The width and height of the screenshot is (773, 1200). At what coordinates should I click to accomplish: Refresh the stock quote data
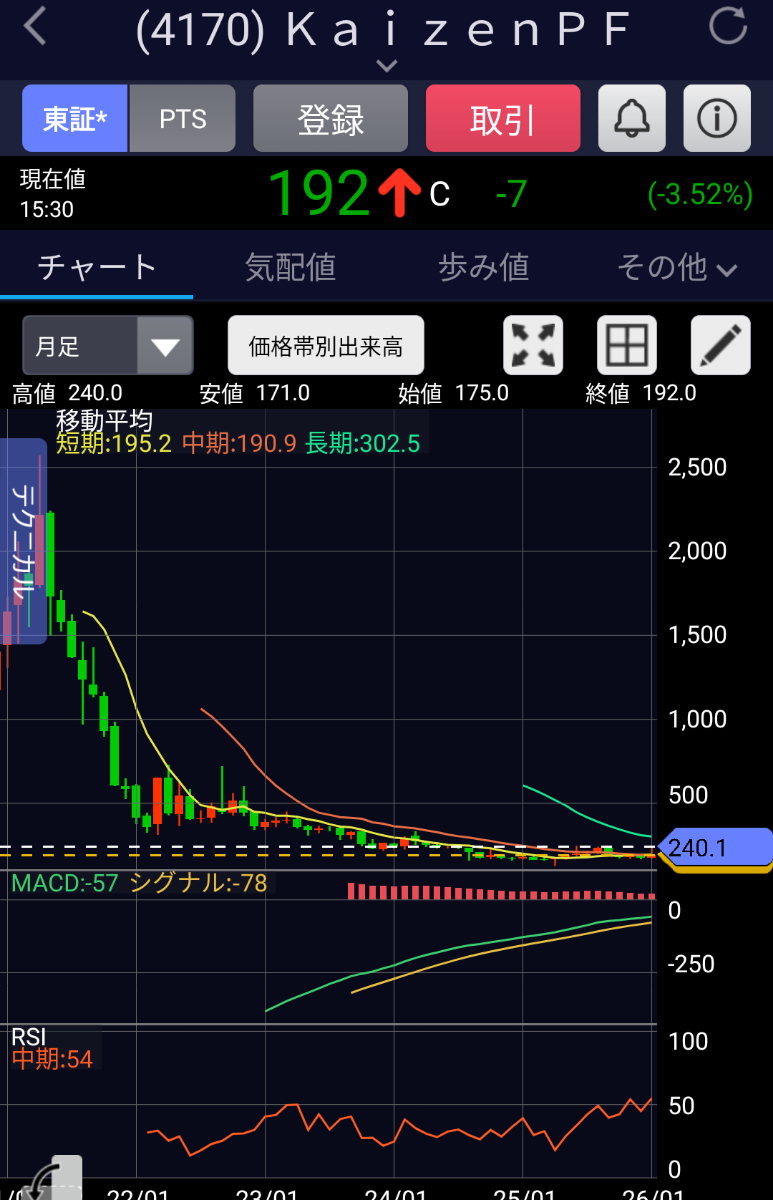pyautogui.click(x=728, y=27)
